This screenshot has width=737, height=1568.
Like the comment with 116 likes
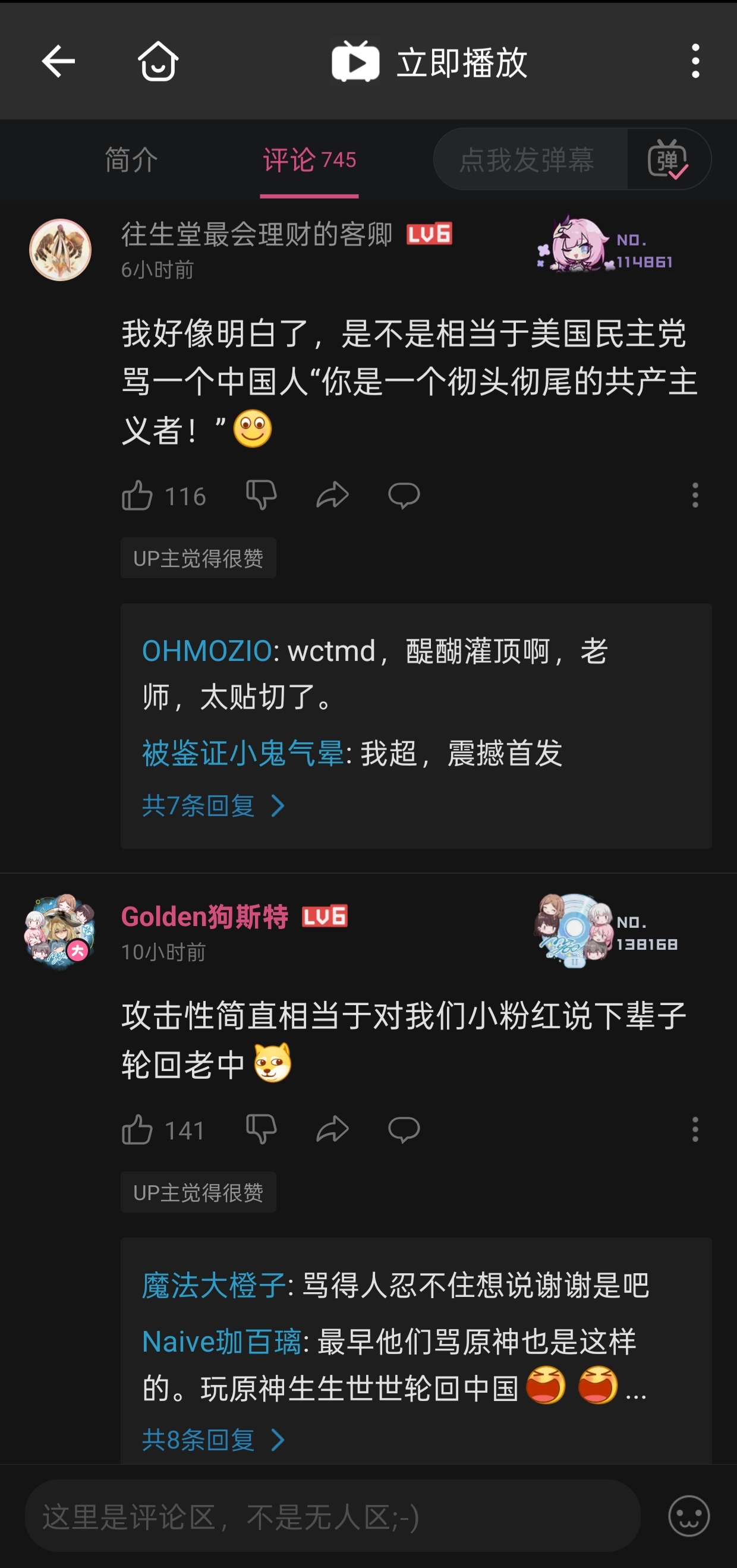[x=137, y=496]
